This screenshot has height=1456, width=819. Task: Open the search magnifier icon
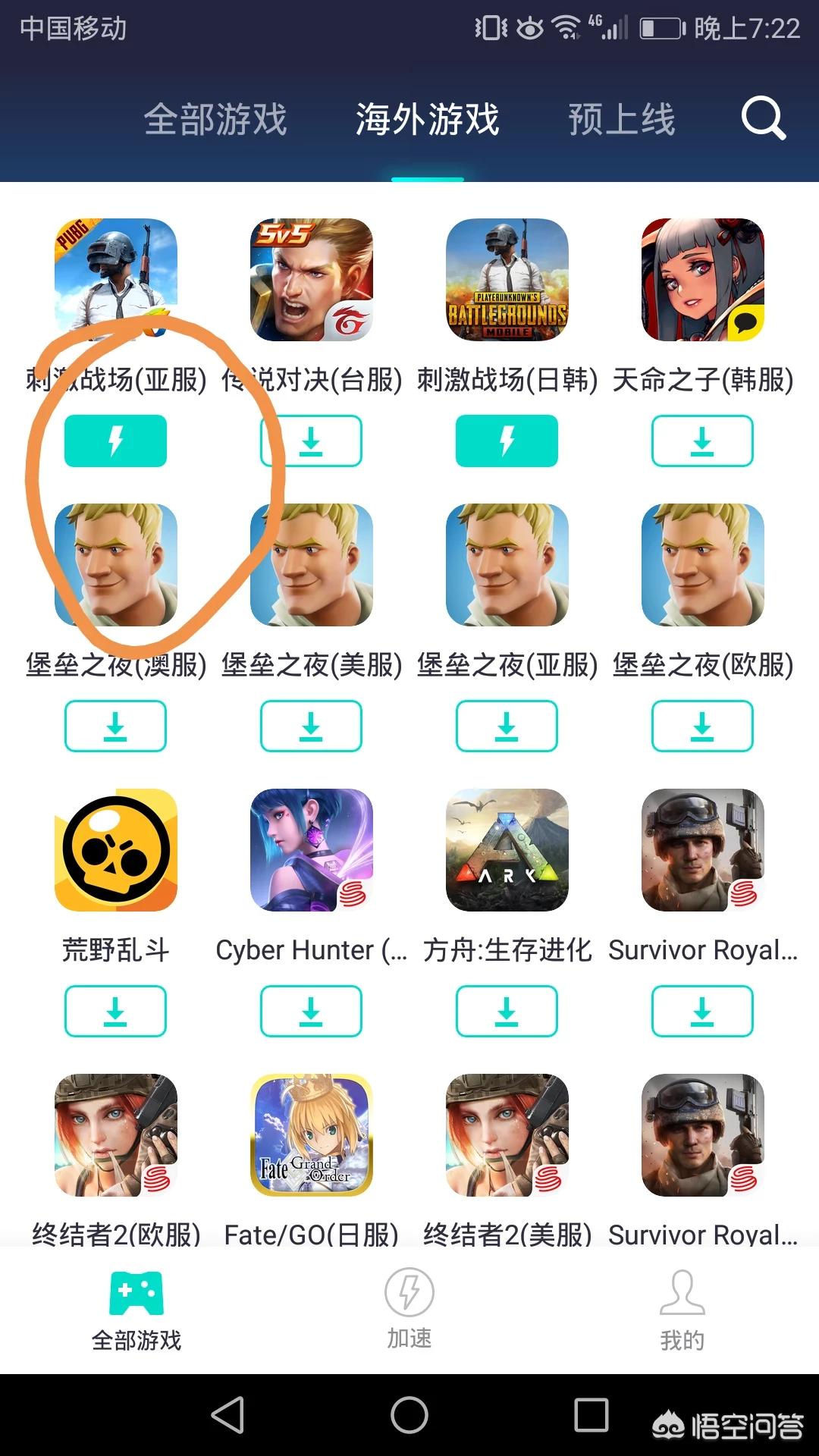[763, 118]
